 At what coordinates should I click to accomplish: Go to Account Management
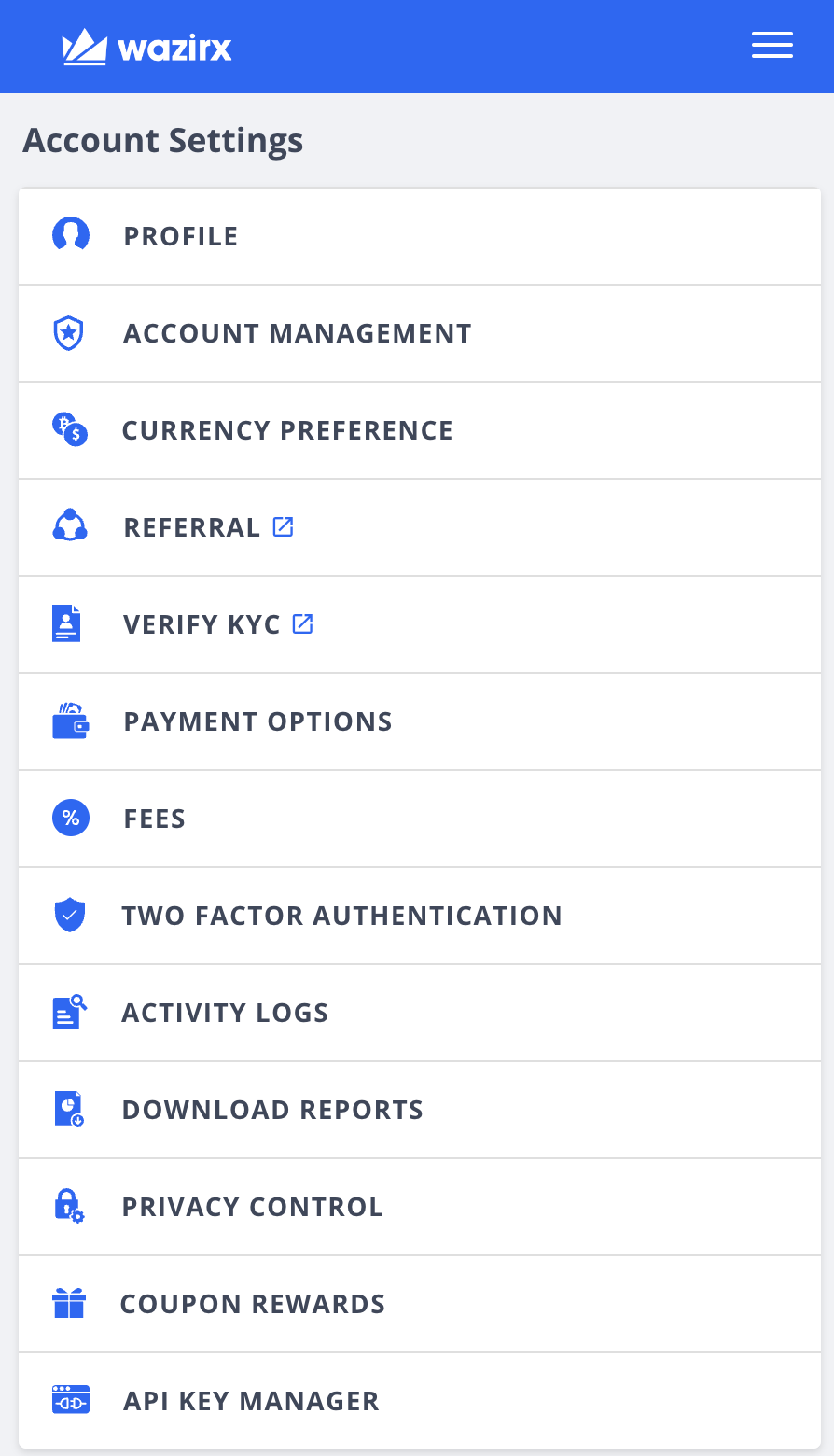pyautogui.click(x=297, y=333)
